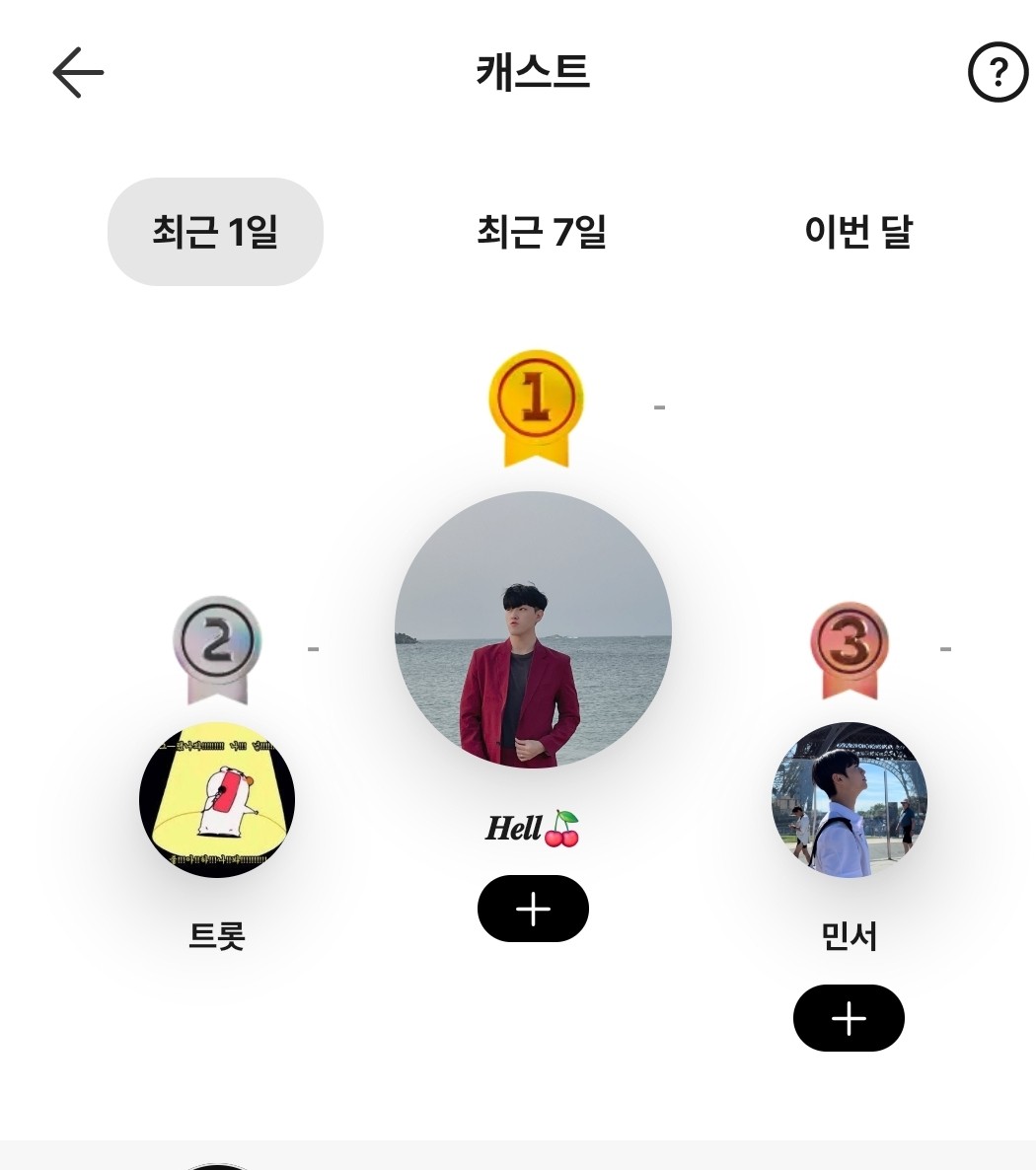
Task: Switch to the 이번 달 tab
Action: click(x=857, y=232)
